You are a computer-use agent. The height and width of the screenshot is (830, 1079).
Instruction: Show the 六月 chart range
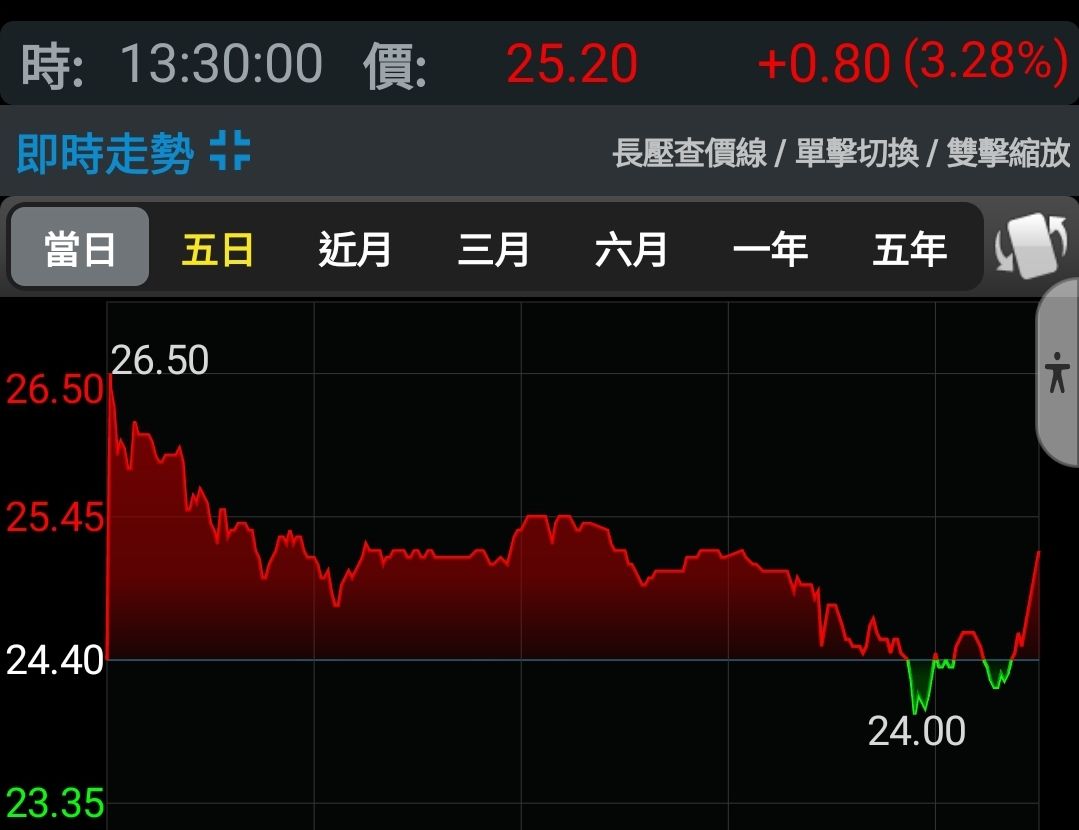632,249
